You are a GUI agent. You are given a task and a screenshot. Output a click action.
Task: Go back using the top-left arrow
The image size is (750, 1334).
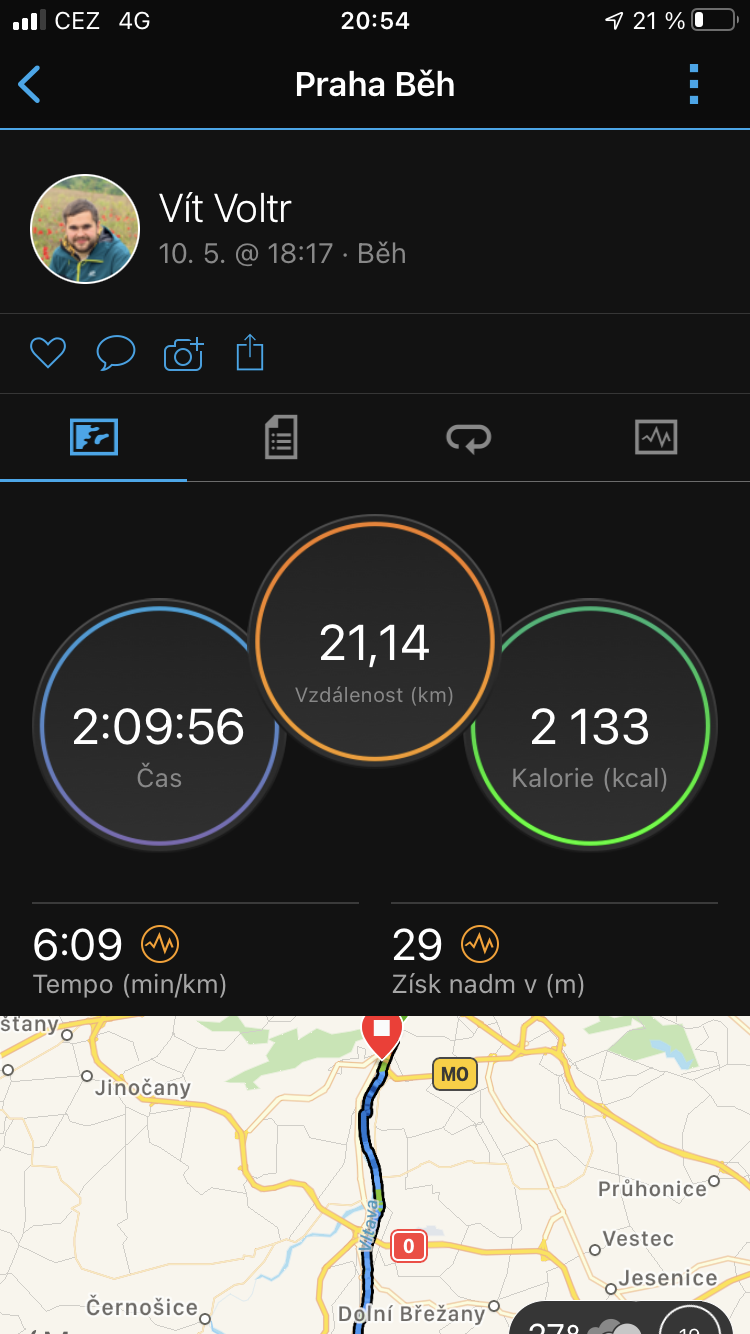tap(30, 85)
